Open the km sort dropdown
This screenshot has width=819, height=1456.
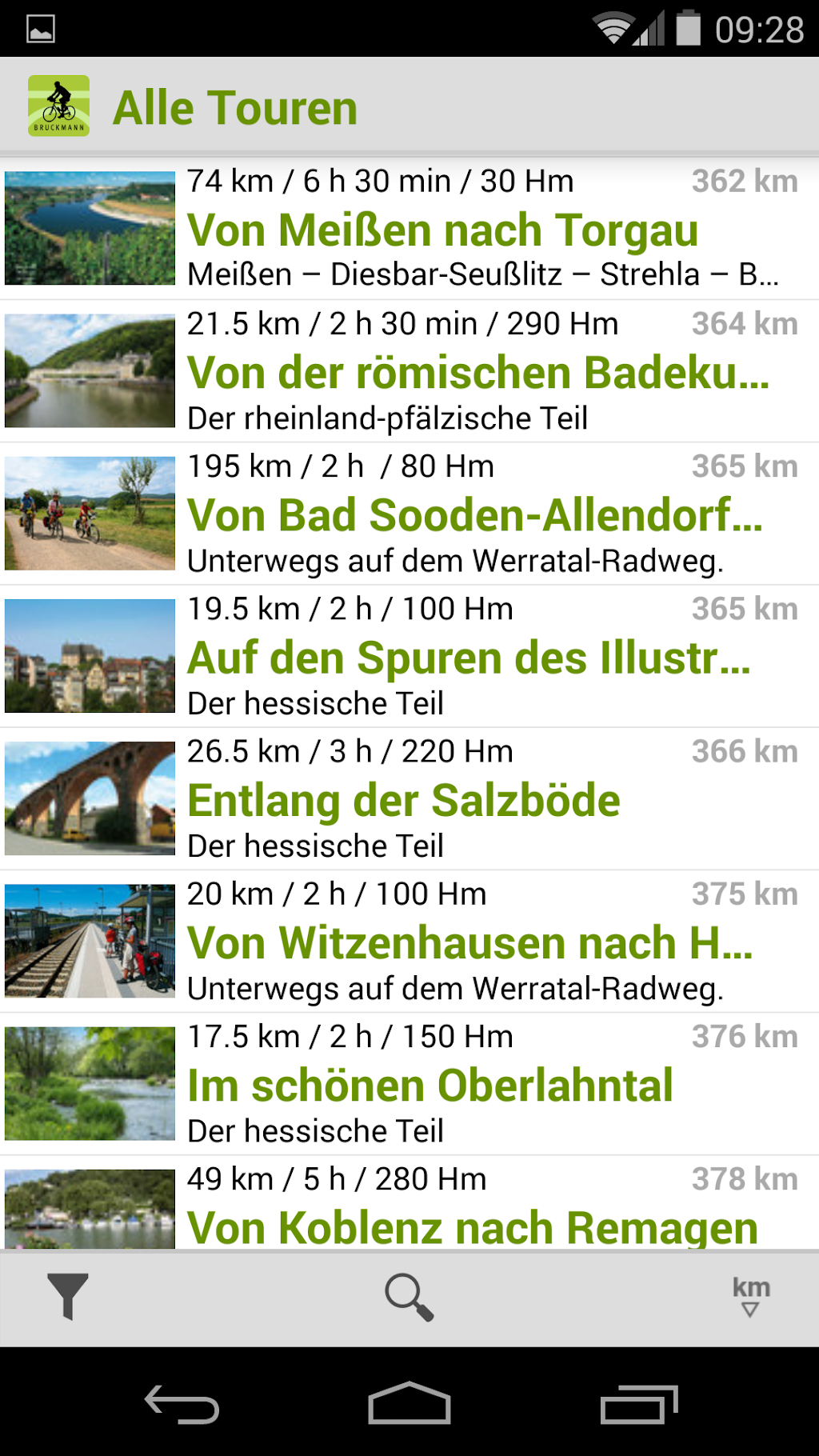pos(750,1297)
